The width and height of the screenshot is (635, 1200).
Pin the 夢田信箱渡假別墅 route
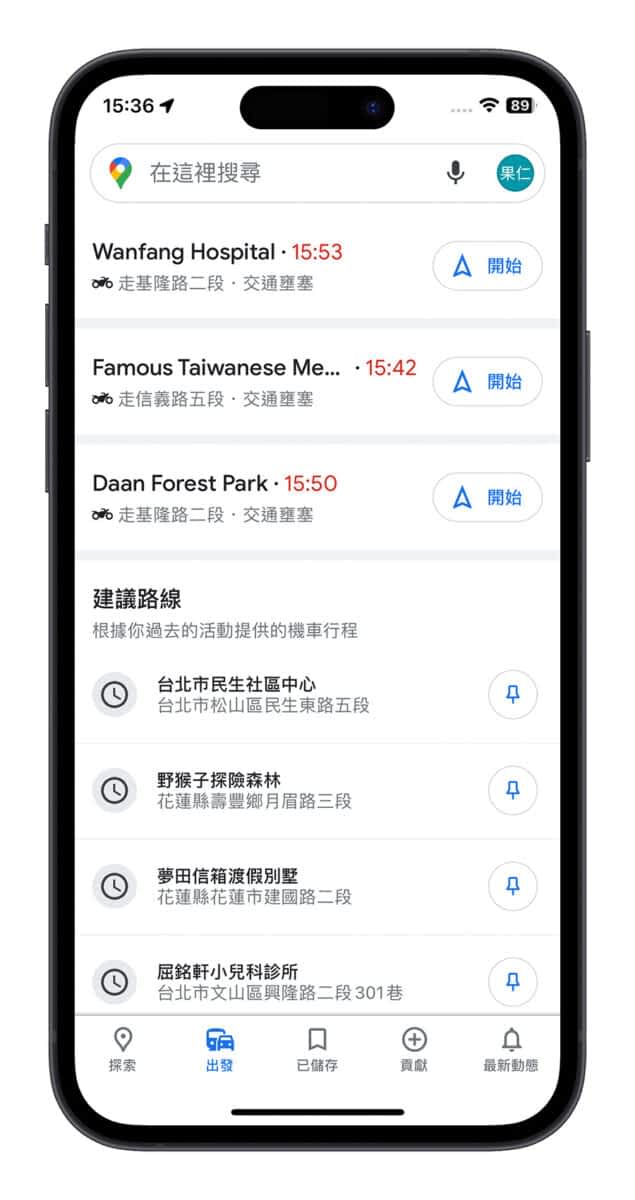click(x=512, y=886)
